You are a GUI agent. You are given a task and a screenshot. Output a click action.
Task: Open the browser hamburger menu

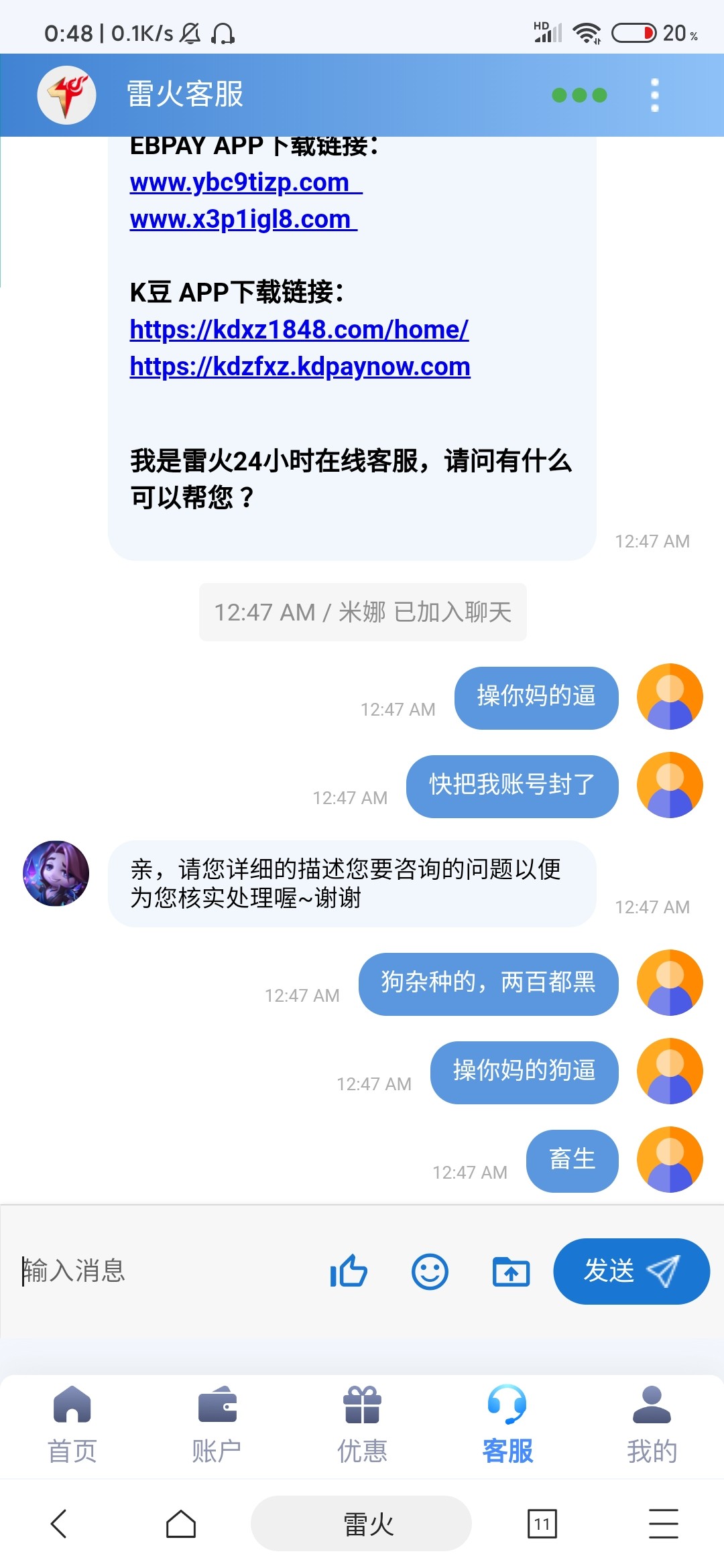pos(664,1524)
